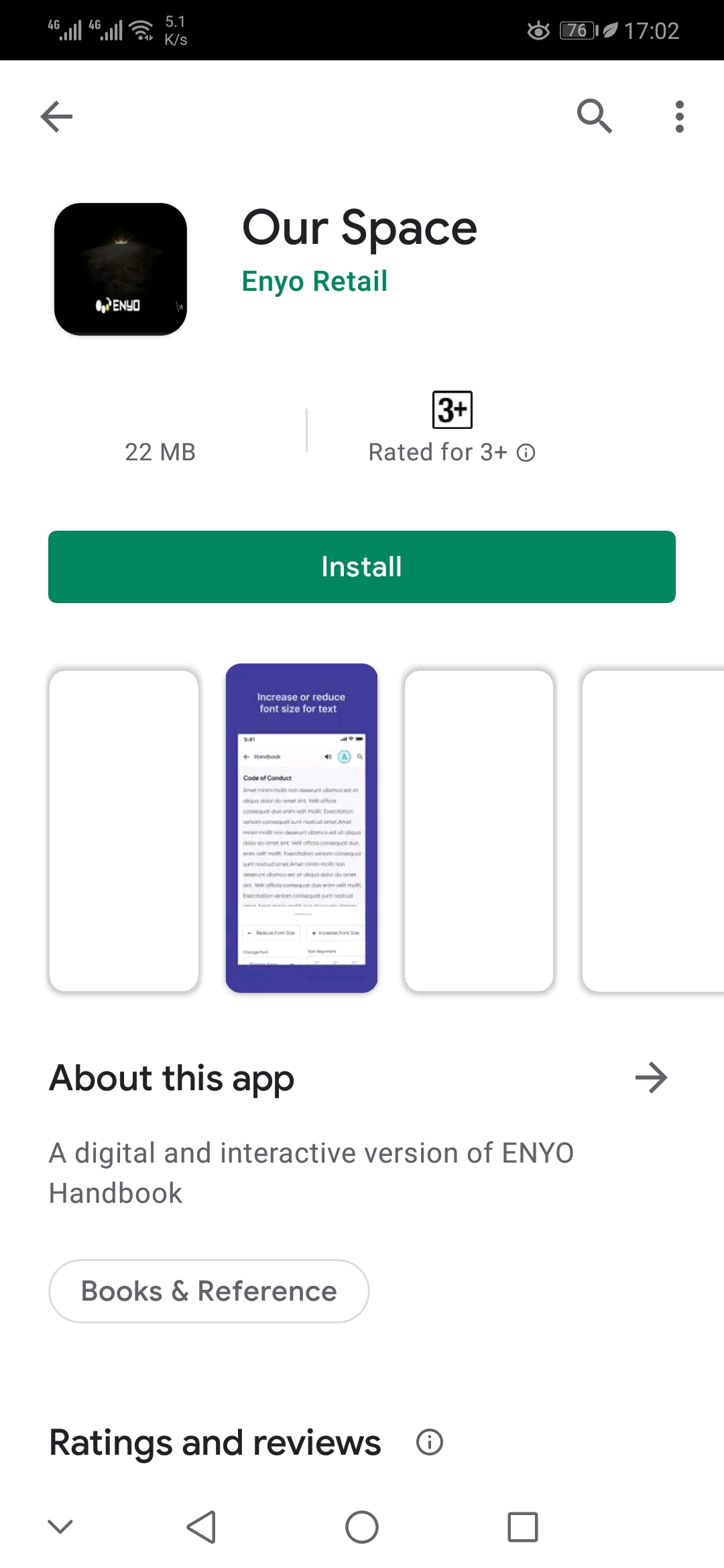The image size is (724, 1568).
Task: Show Ratings and reviews info
Action: (x=430, y=1442)
